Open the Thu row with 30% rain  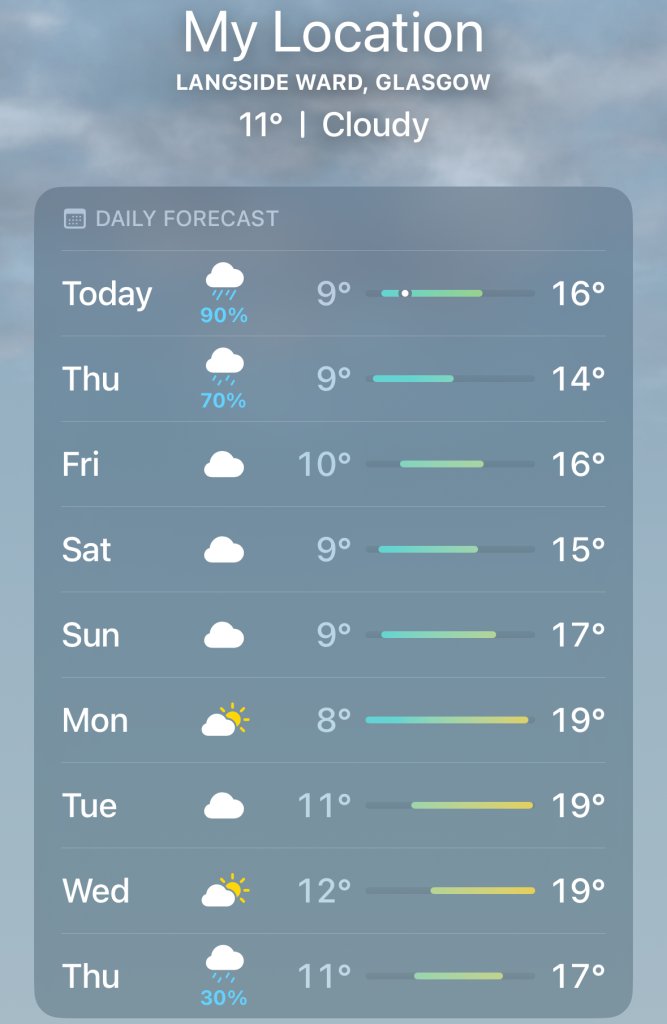coord(333,975)
